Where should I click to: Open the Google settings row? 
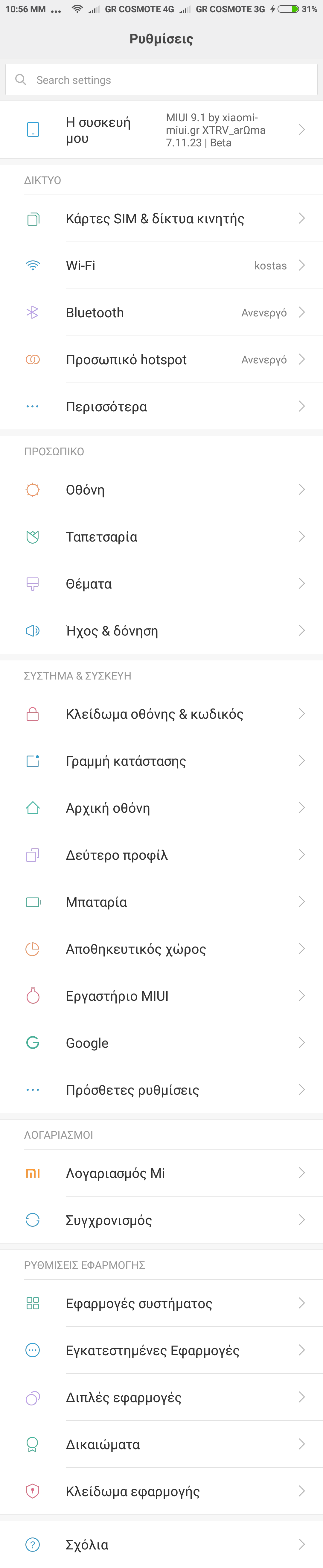click(161, 1043)
